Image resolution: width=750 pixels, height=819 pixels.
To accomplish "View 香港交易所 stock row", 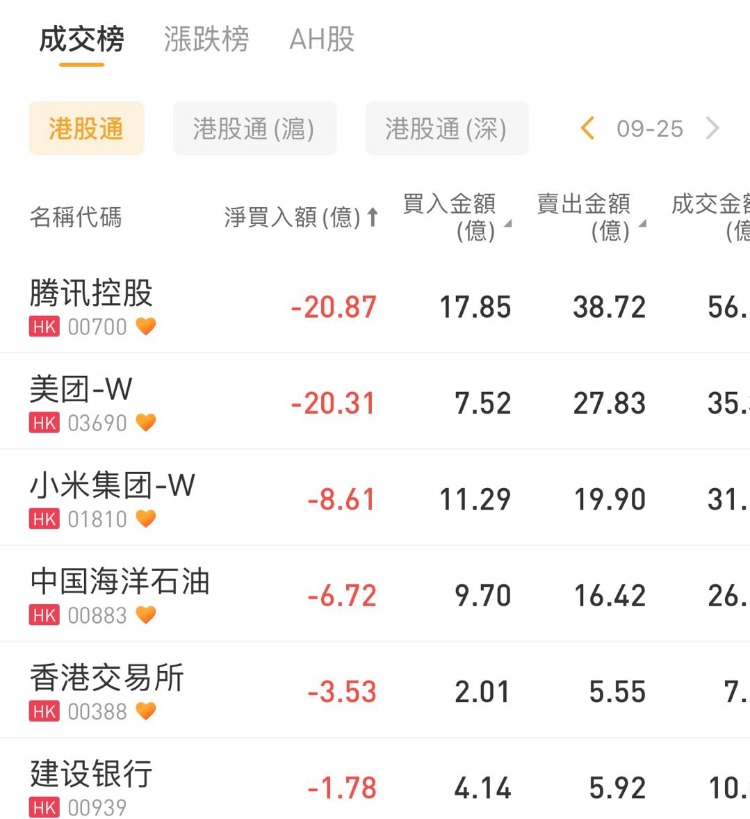I will [x=107, y=677].
